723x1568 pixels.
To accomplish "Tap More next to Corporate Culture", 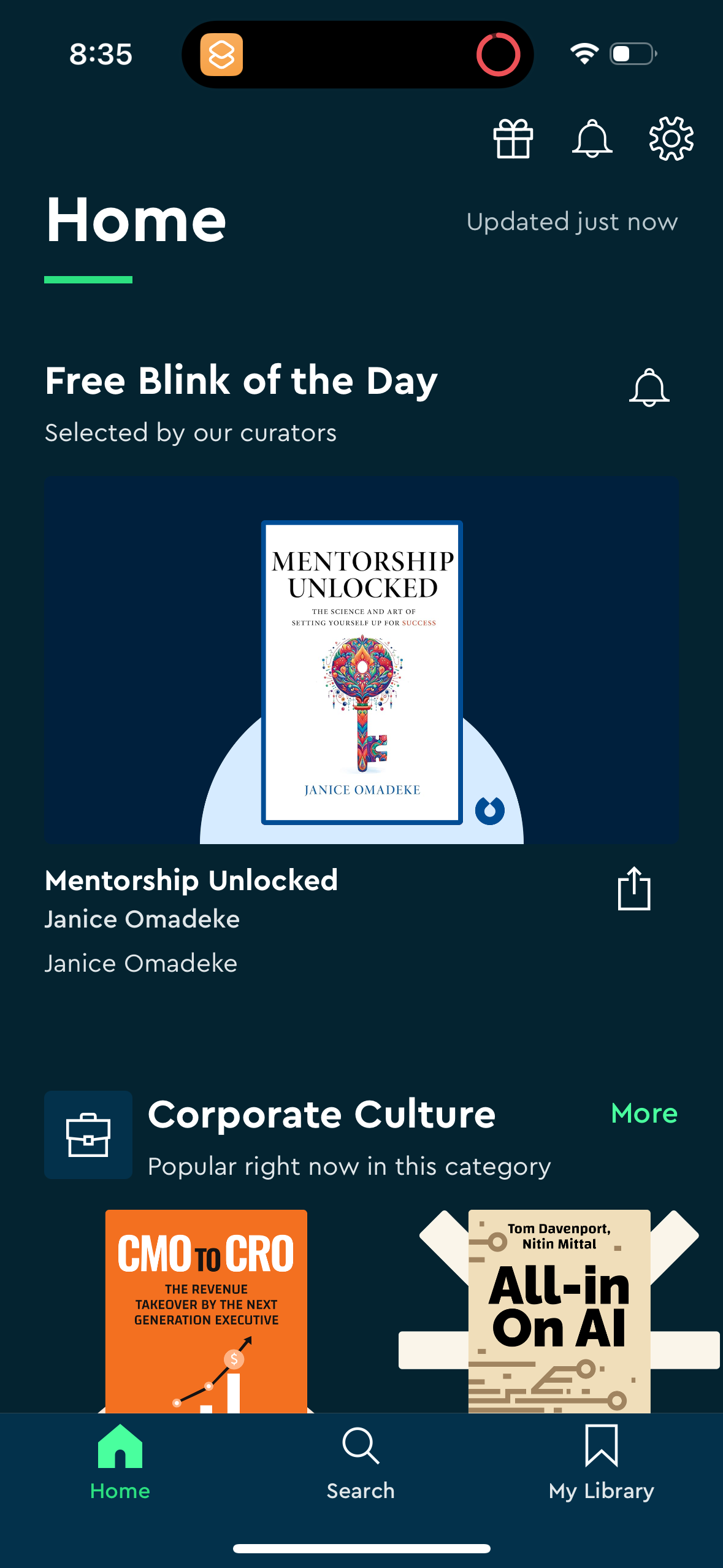I will click(643, 1113).
